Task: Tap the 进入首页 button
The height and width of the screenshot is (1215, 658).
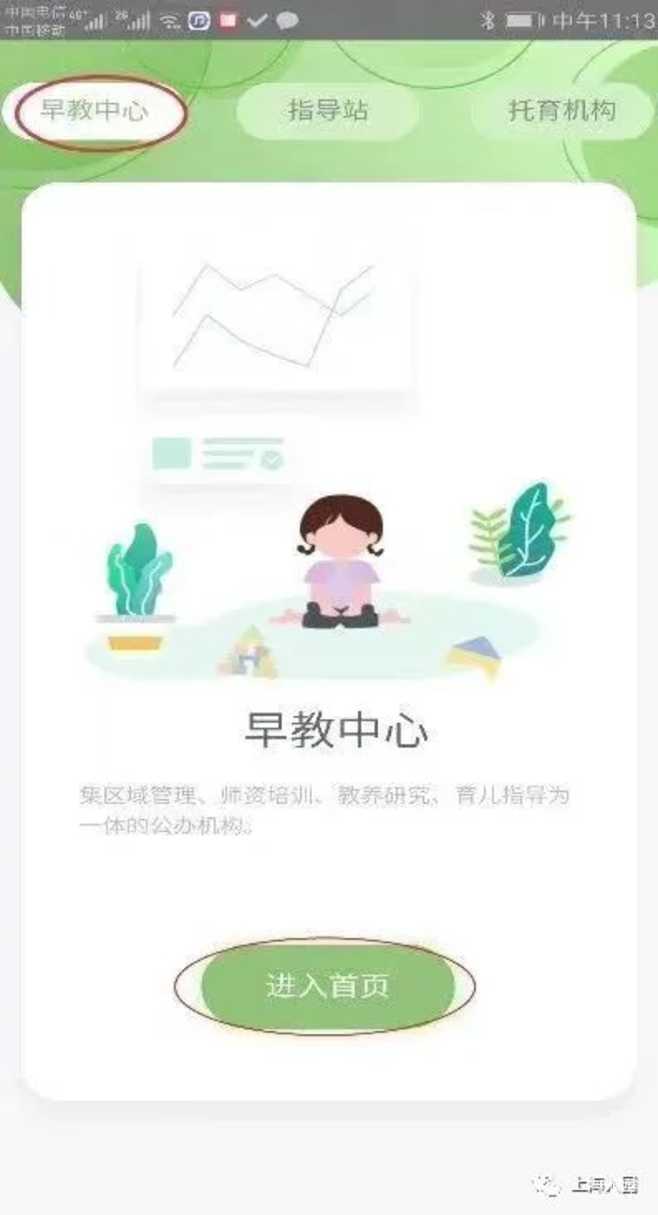Action: 328,986
